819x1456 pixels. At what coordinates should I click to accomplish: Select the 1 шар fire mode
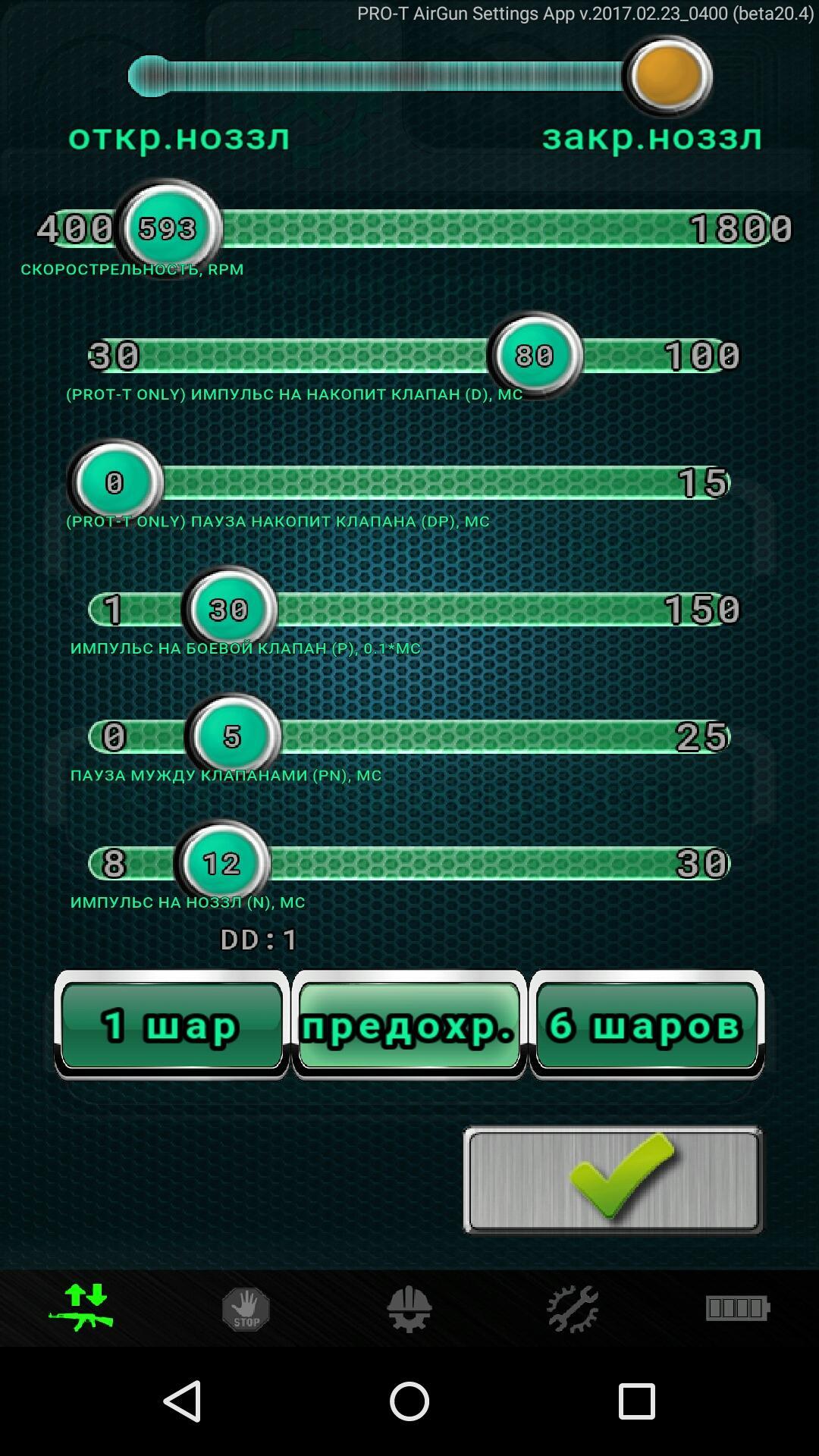[x=172, y=1025]
